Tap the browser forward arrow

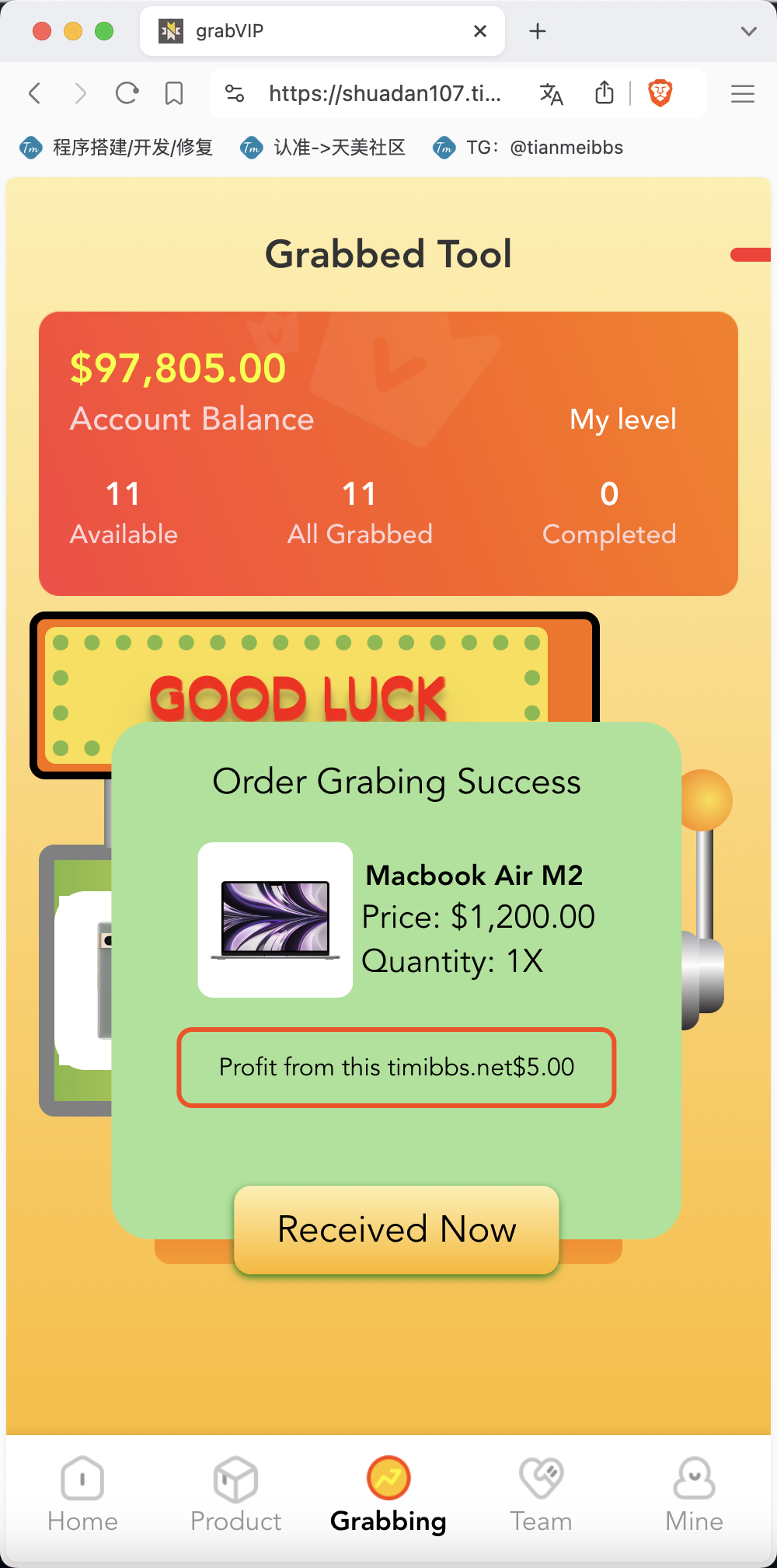(x=80, y=94)
